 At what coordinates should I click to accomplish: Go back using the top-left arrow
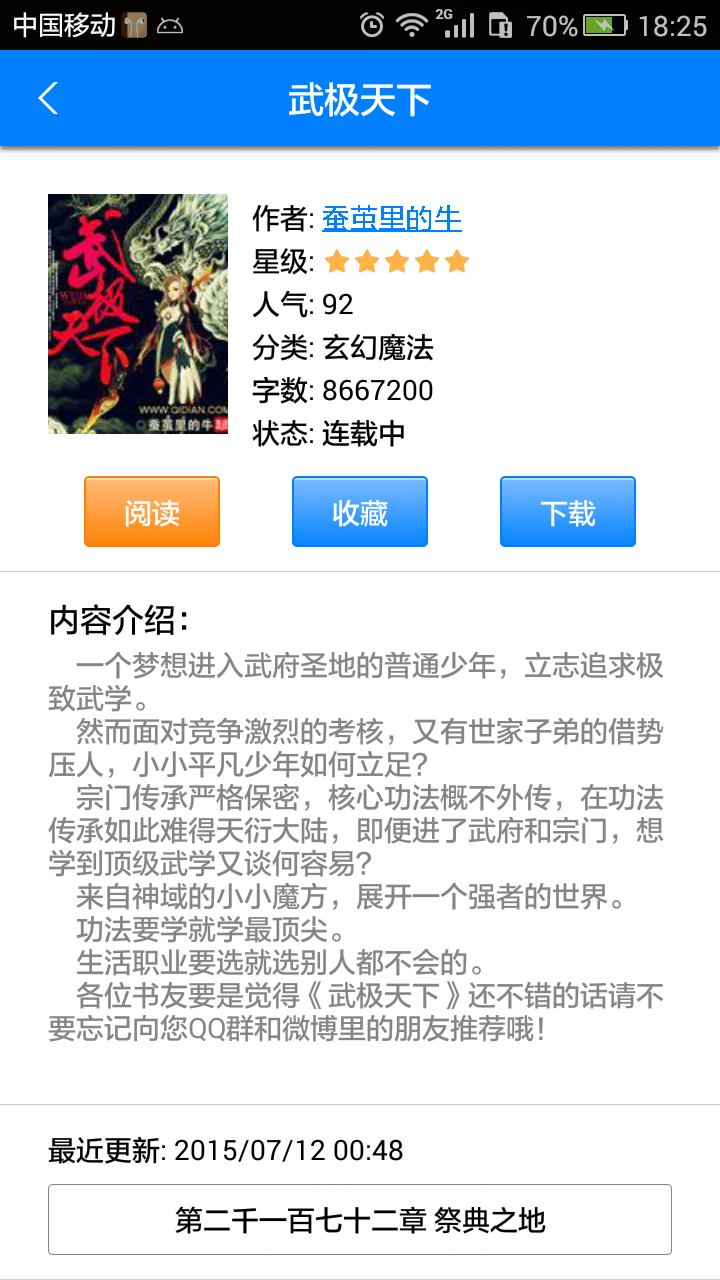point(48,99)
